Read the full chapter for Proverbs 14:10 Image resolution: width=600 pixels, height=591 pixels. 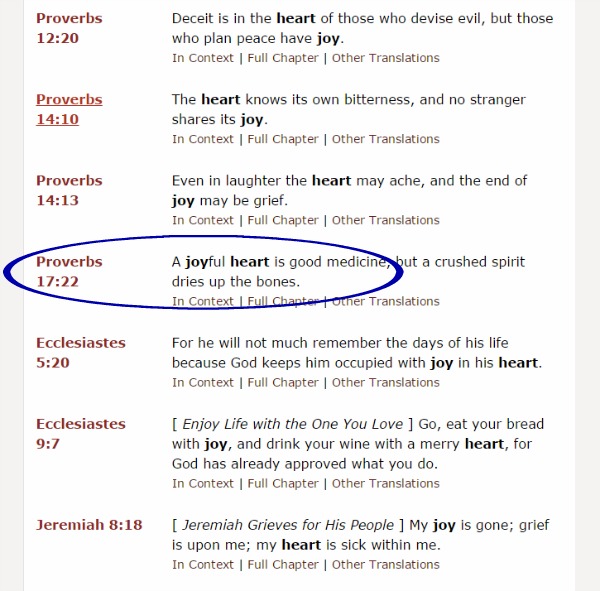pyautogui.click(x=283, y=139)
